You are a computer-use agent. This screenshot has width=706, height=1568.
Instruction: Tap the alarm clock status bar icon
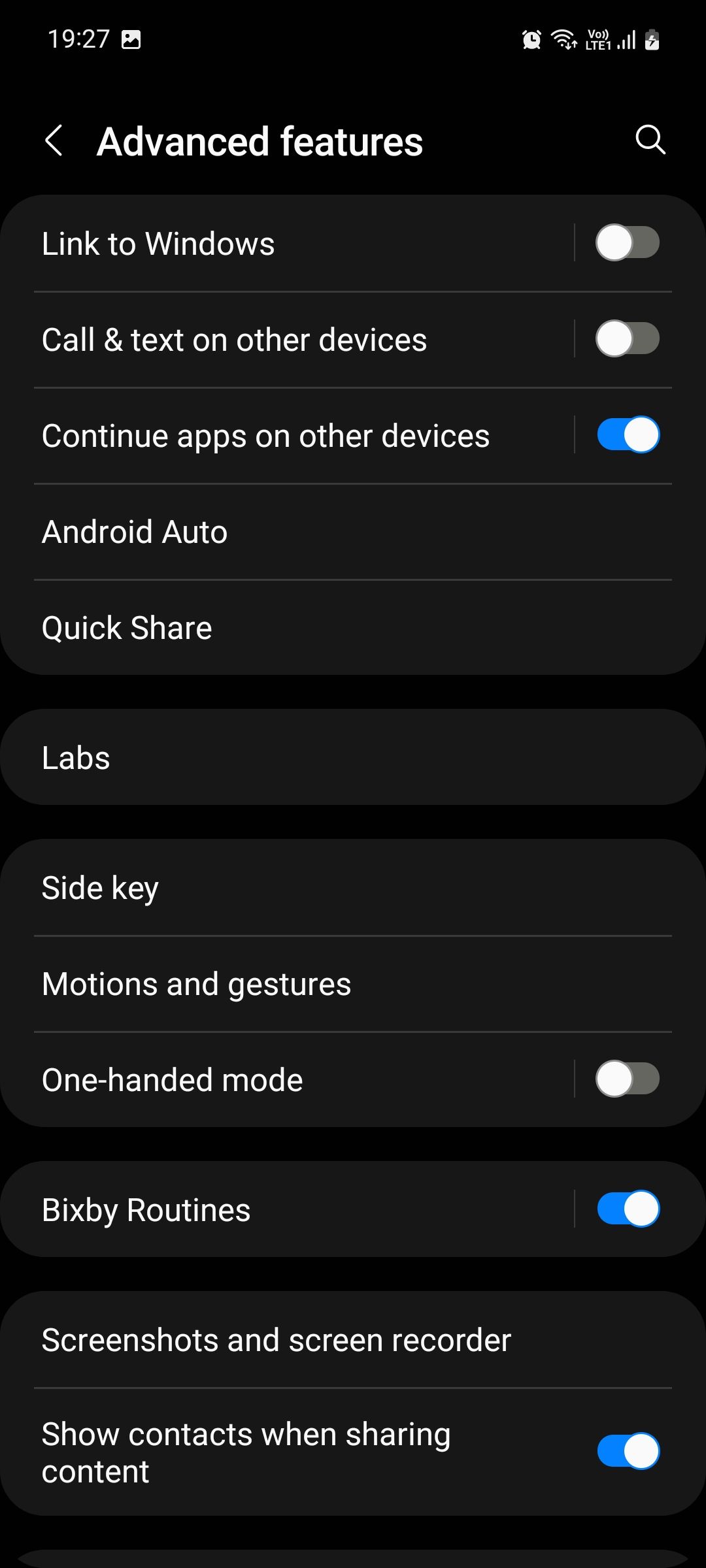point(531,39)
